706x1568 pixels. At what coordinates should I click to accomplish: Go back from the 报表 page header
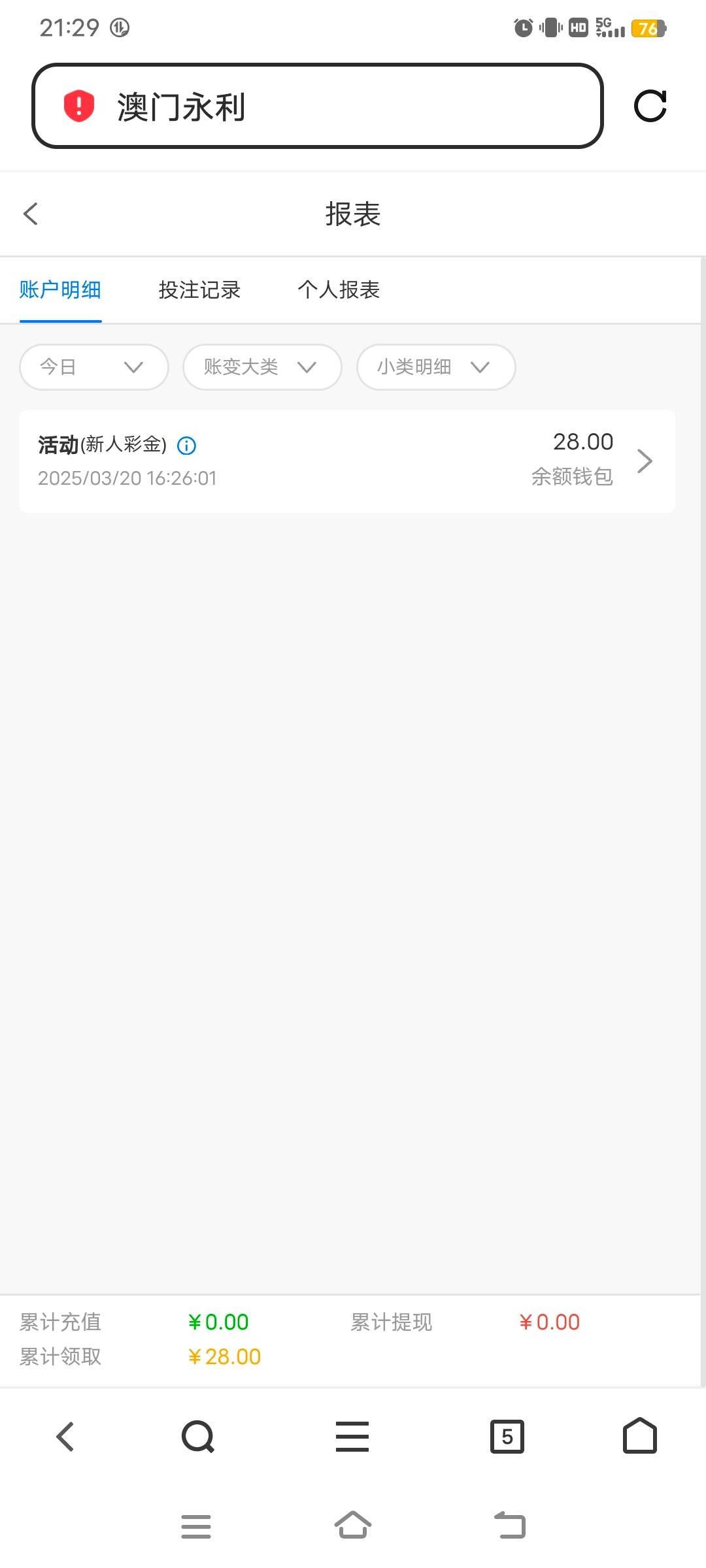click(31, 214)
